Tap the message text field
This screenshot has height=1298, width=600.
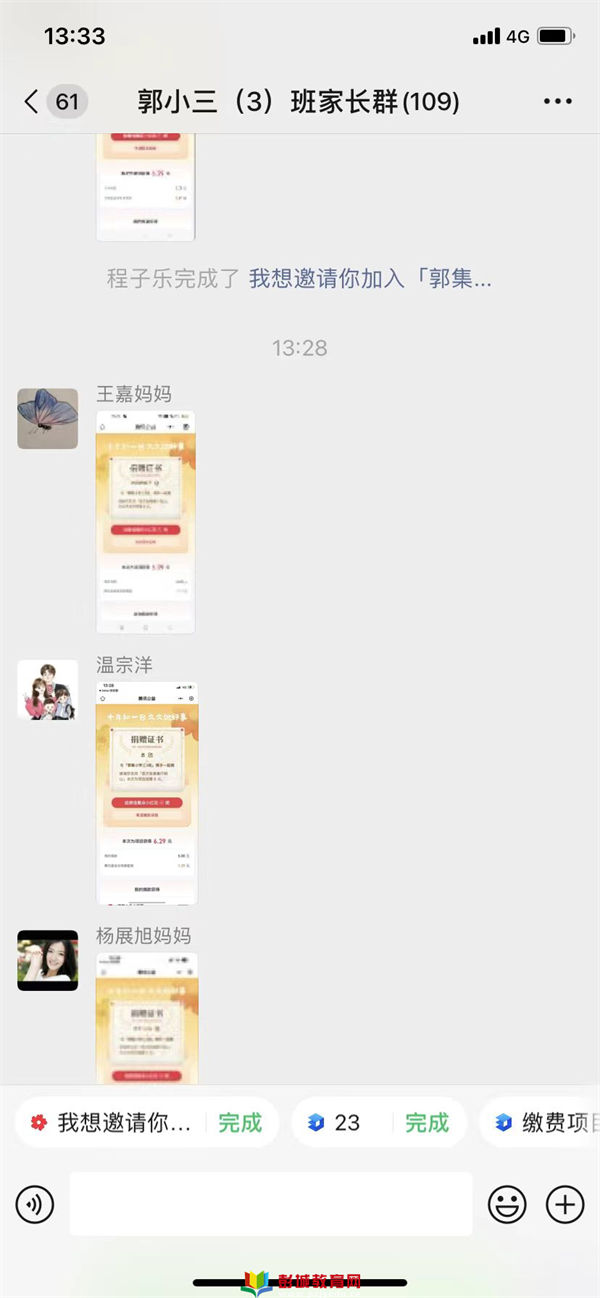pos(270,1204)
